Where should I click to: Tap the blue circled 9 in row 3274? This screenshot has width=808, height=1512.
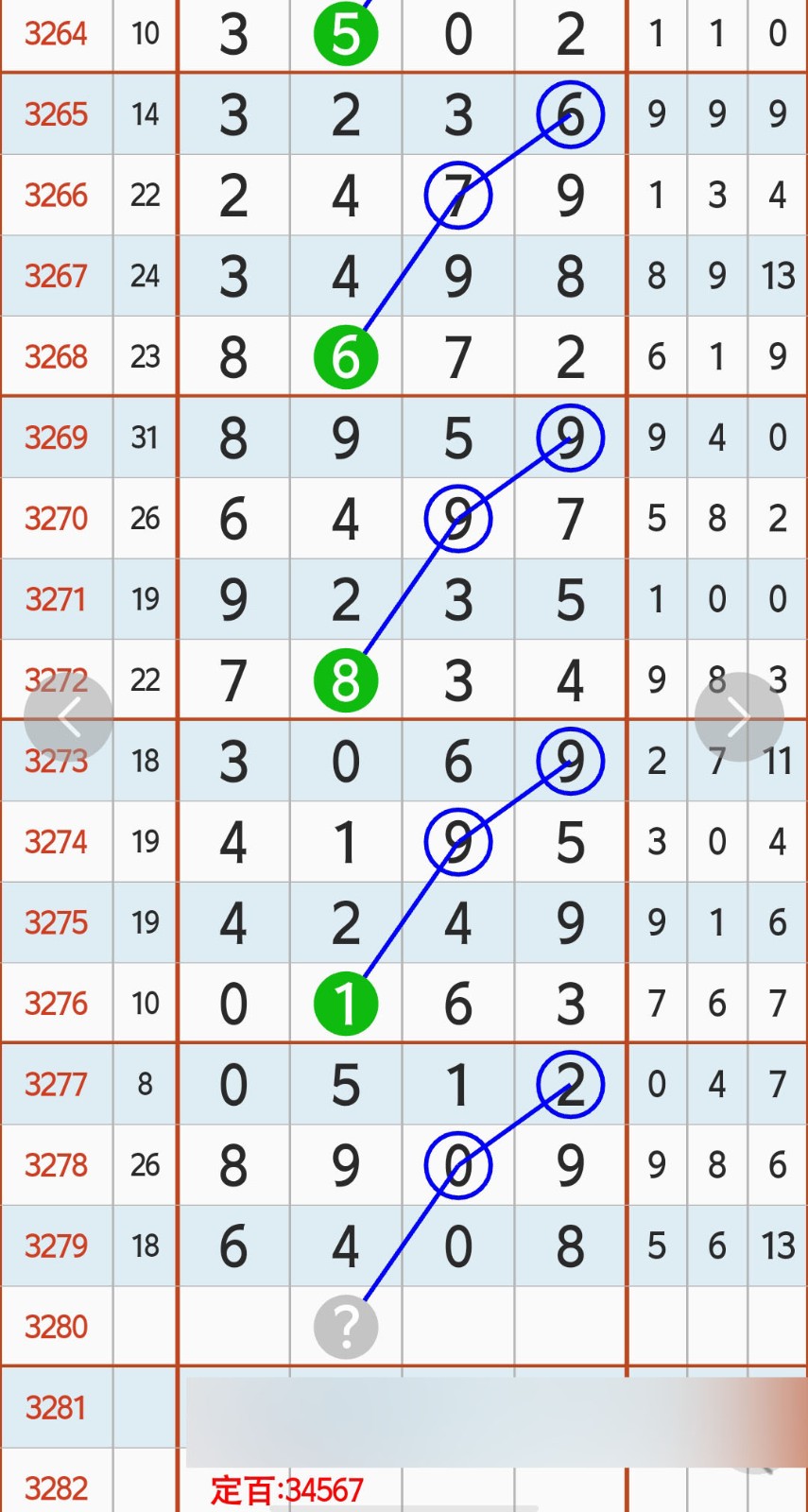458,841
